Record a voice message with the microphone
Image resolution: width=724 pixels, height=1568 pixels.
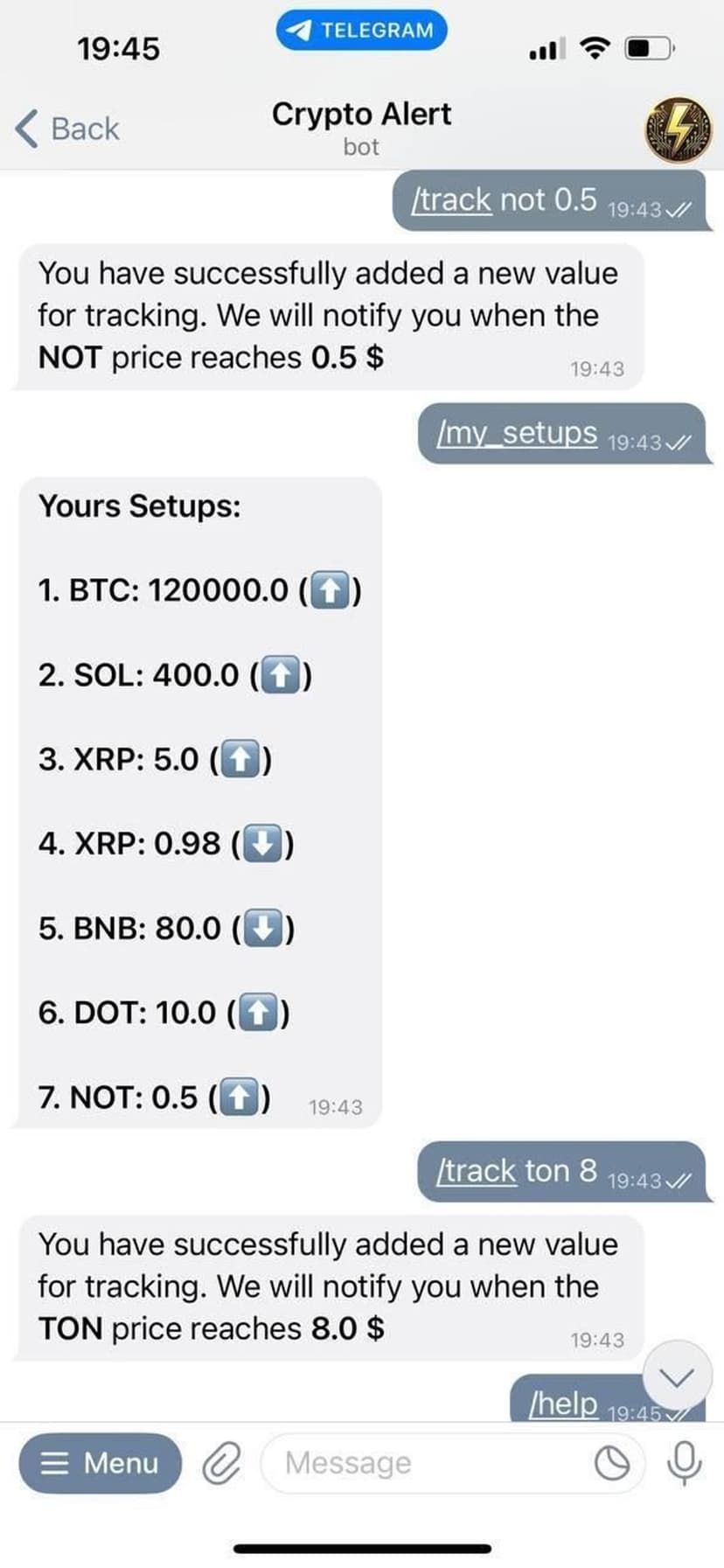(684, 1462)
